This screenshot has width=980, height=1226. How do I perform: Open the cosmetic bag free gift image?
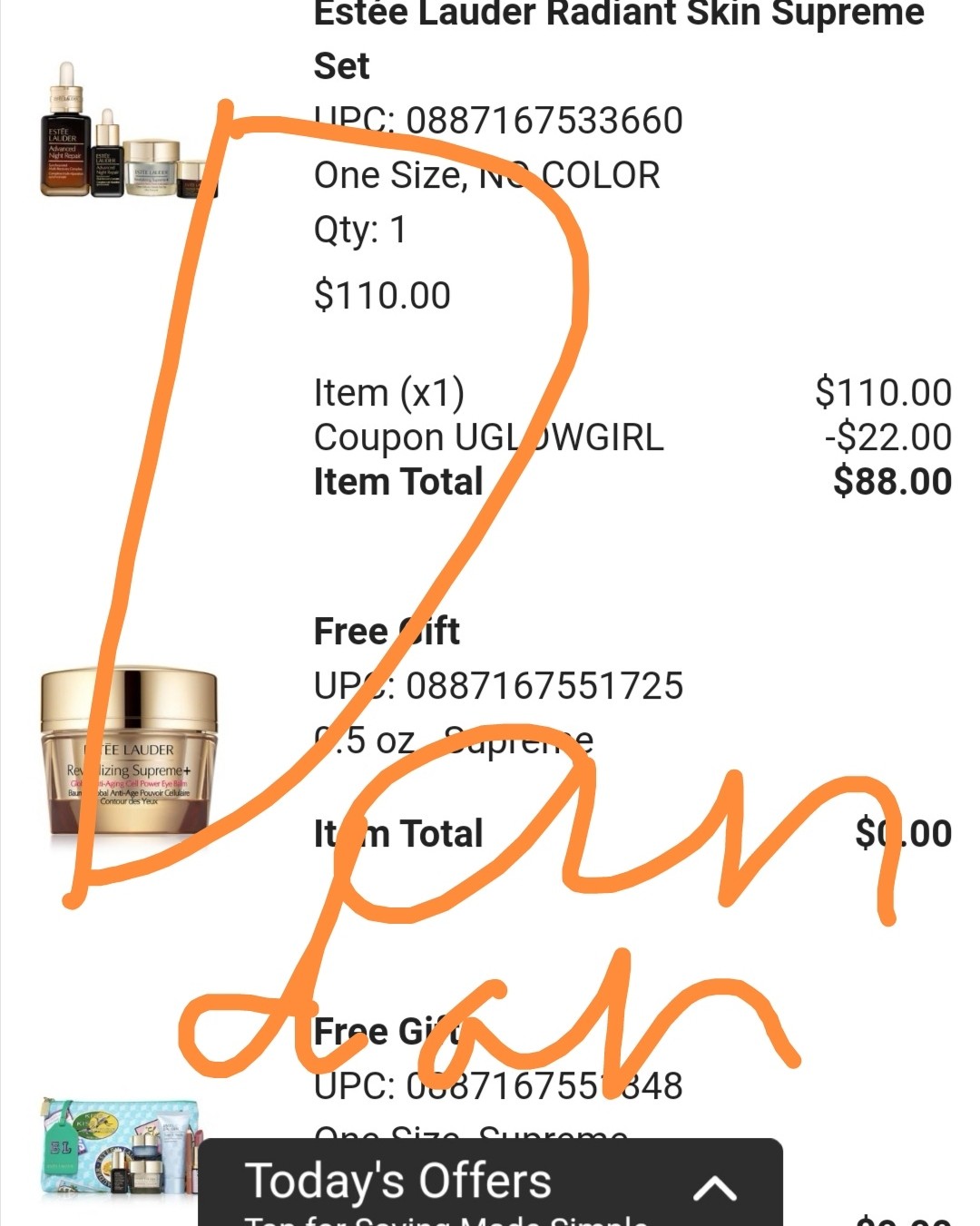[120, 1148]
